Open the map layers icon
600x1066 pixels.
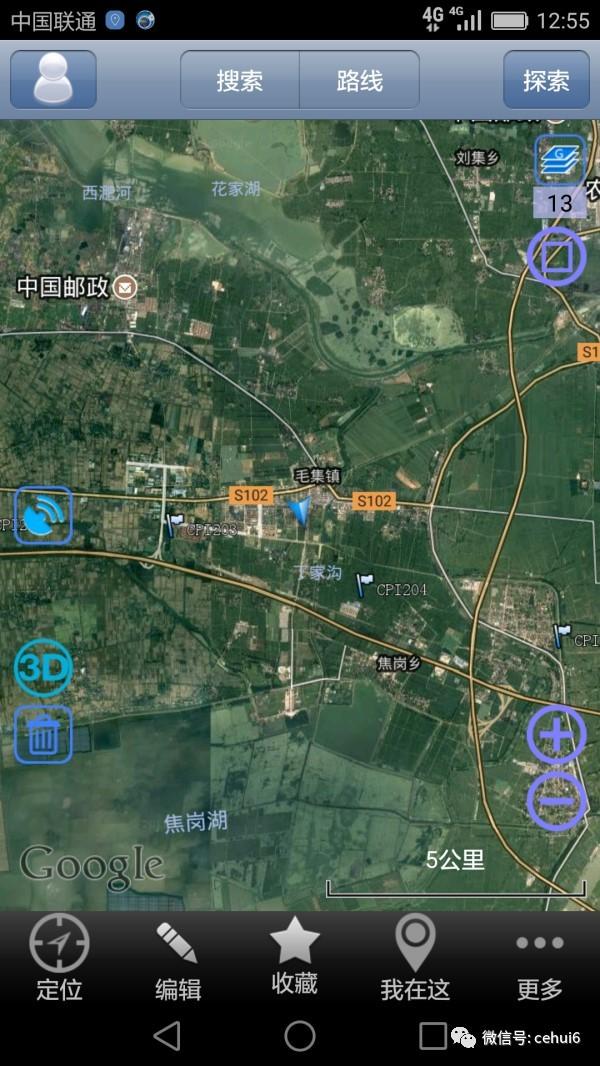560,158
